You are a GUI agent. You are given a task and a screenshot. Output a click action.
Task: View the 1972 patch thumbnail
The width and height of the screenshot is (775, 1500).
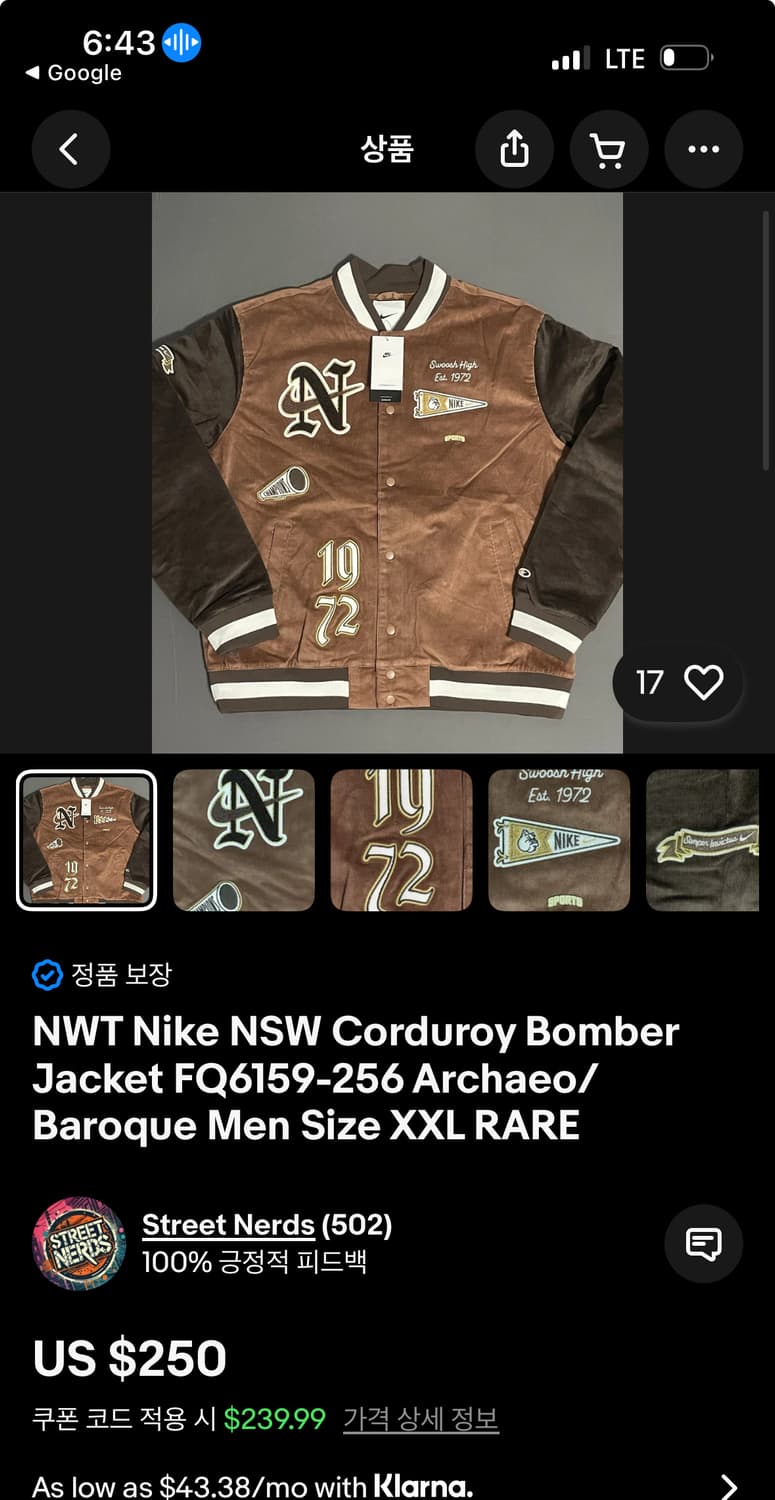click(402, 840)
